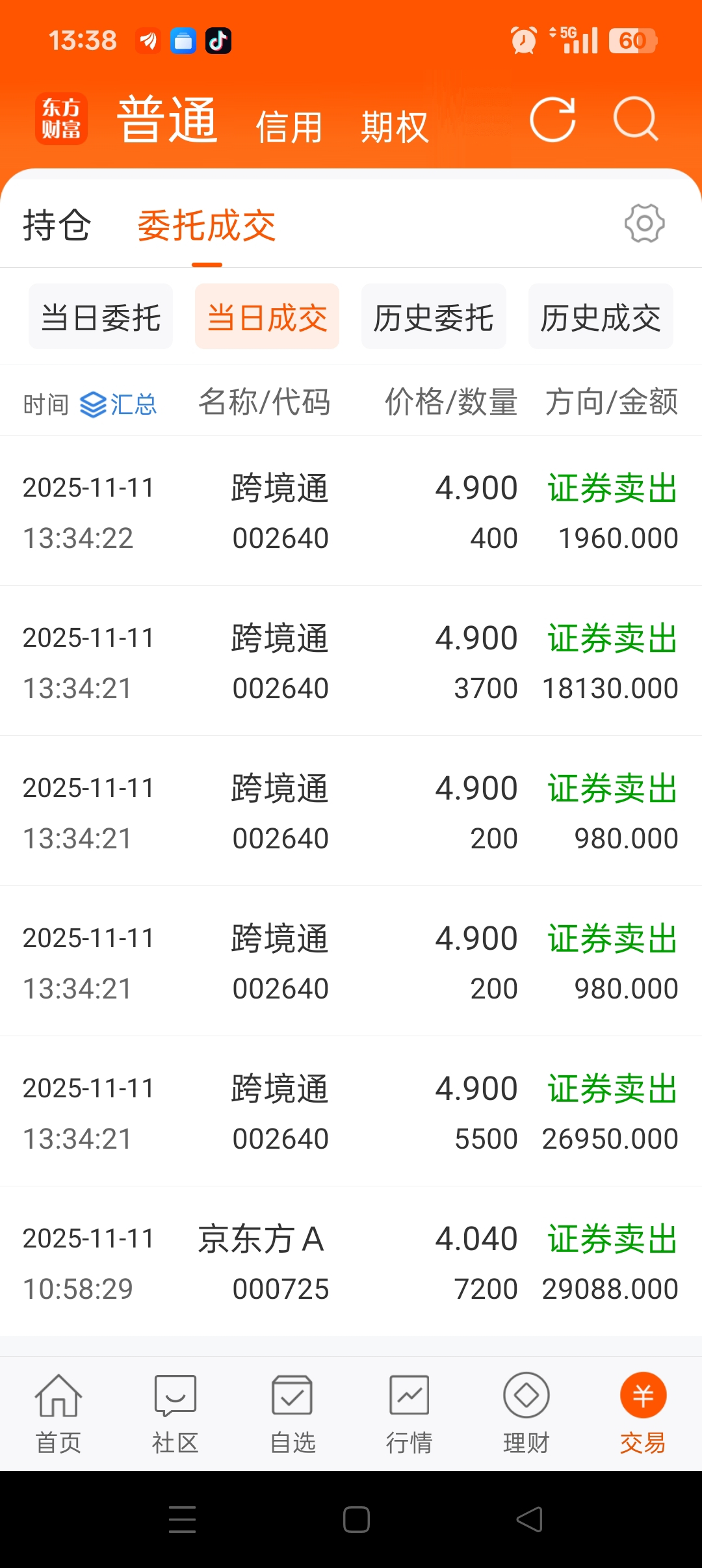Switch to the 持仓 tab
Viewport: 702px width, 1568px height.
click(57, 226)
